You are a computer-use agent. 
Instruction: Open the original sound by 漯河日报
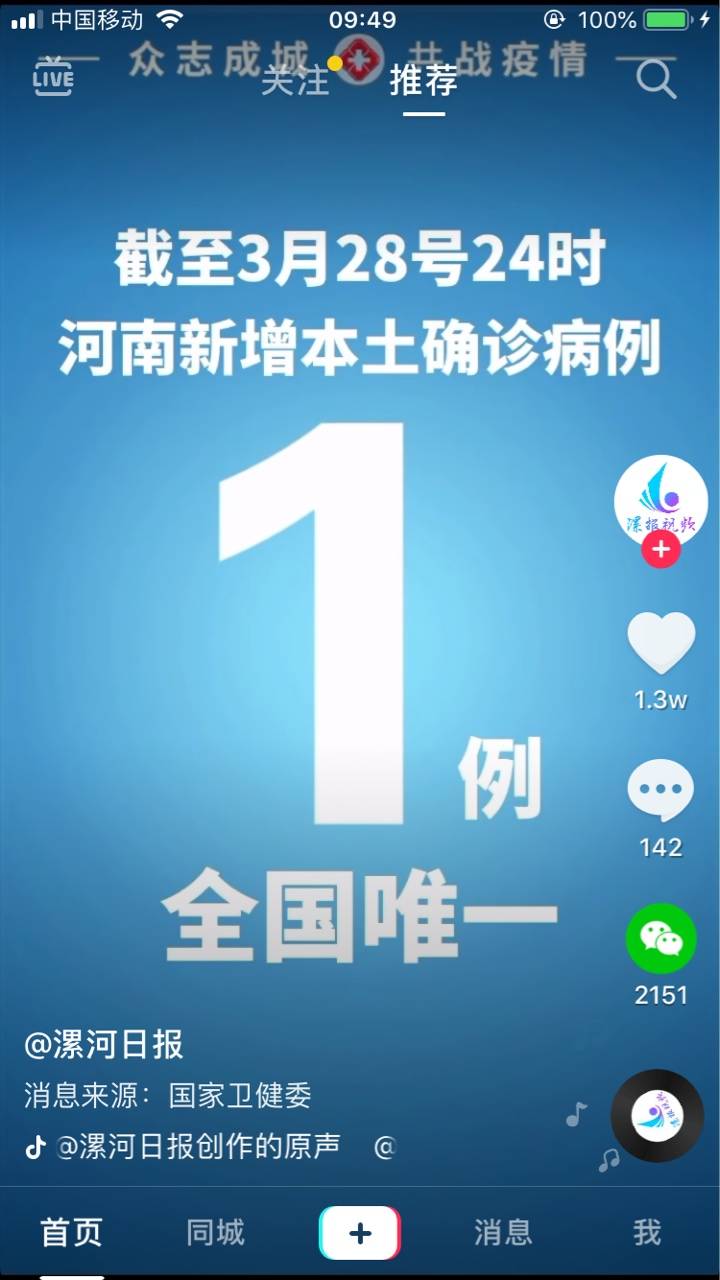(198, 1146)
